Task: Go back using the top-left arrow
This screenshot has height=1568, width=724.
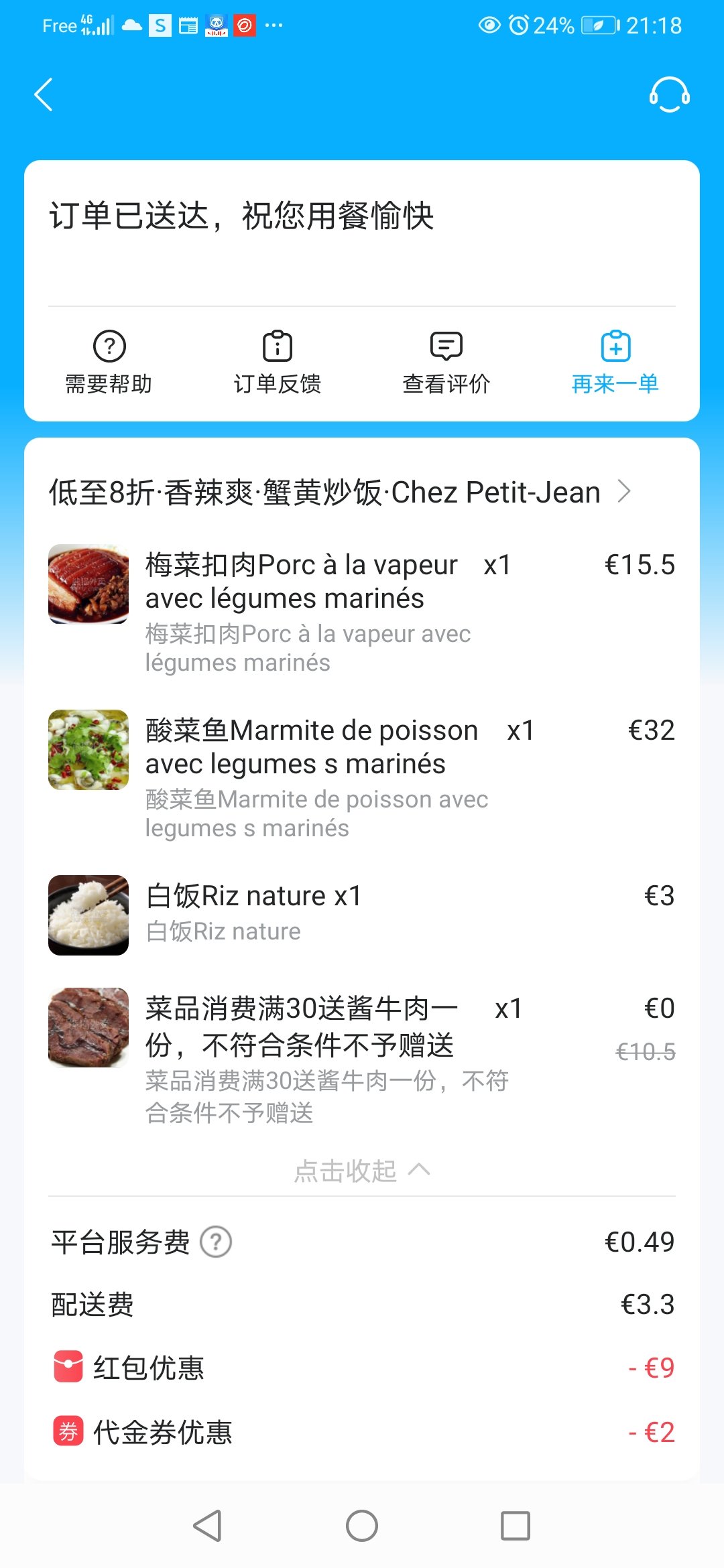Action: click(x=44, y=94)
